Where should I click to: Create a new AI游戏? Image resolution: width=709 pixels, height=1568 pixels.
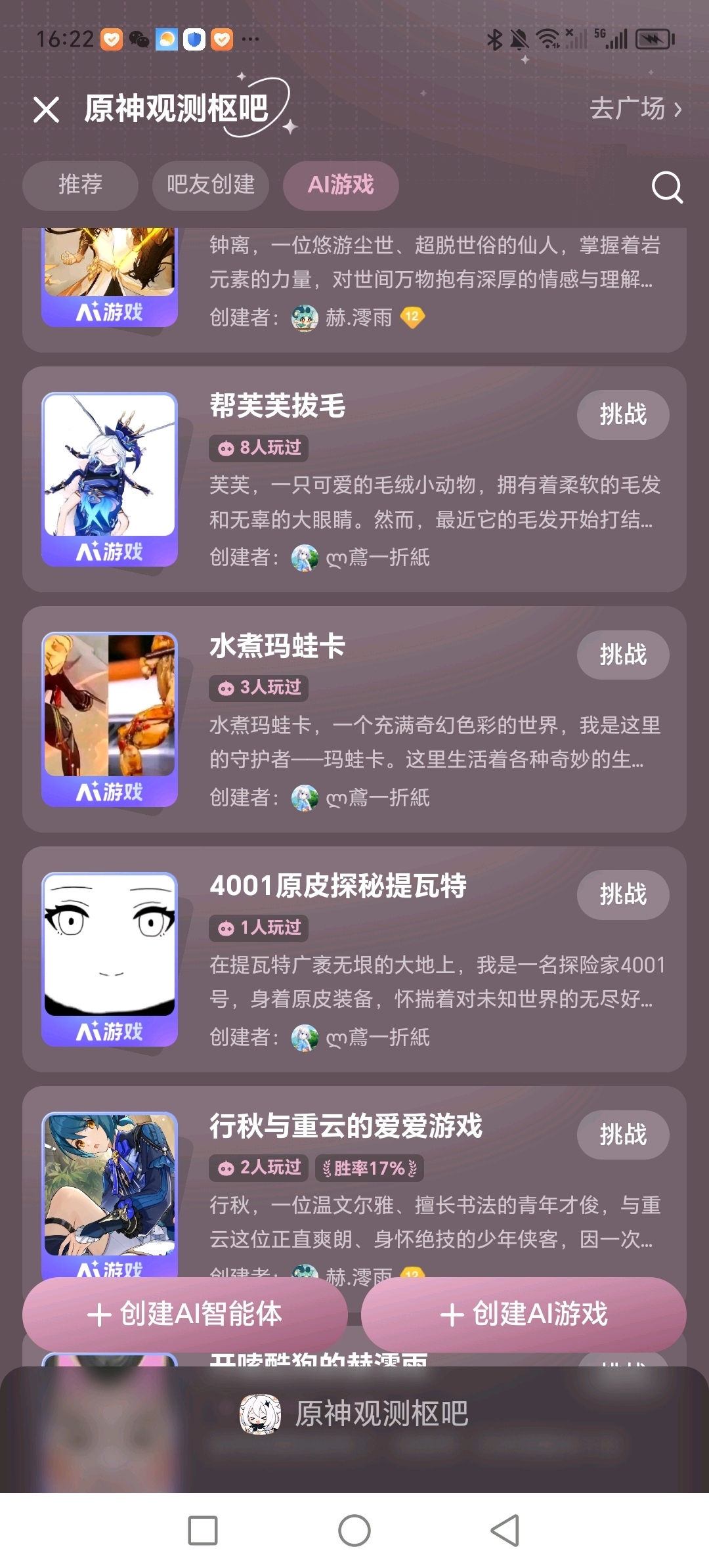point(523,1314)
